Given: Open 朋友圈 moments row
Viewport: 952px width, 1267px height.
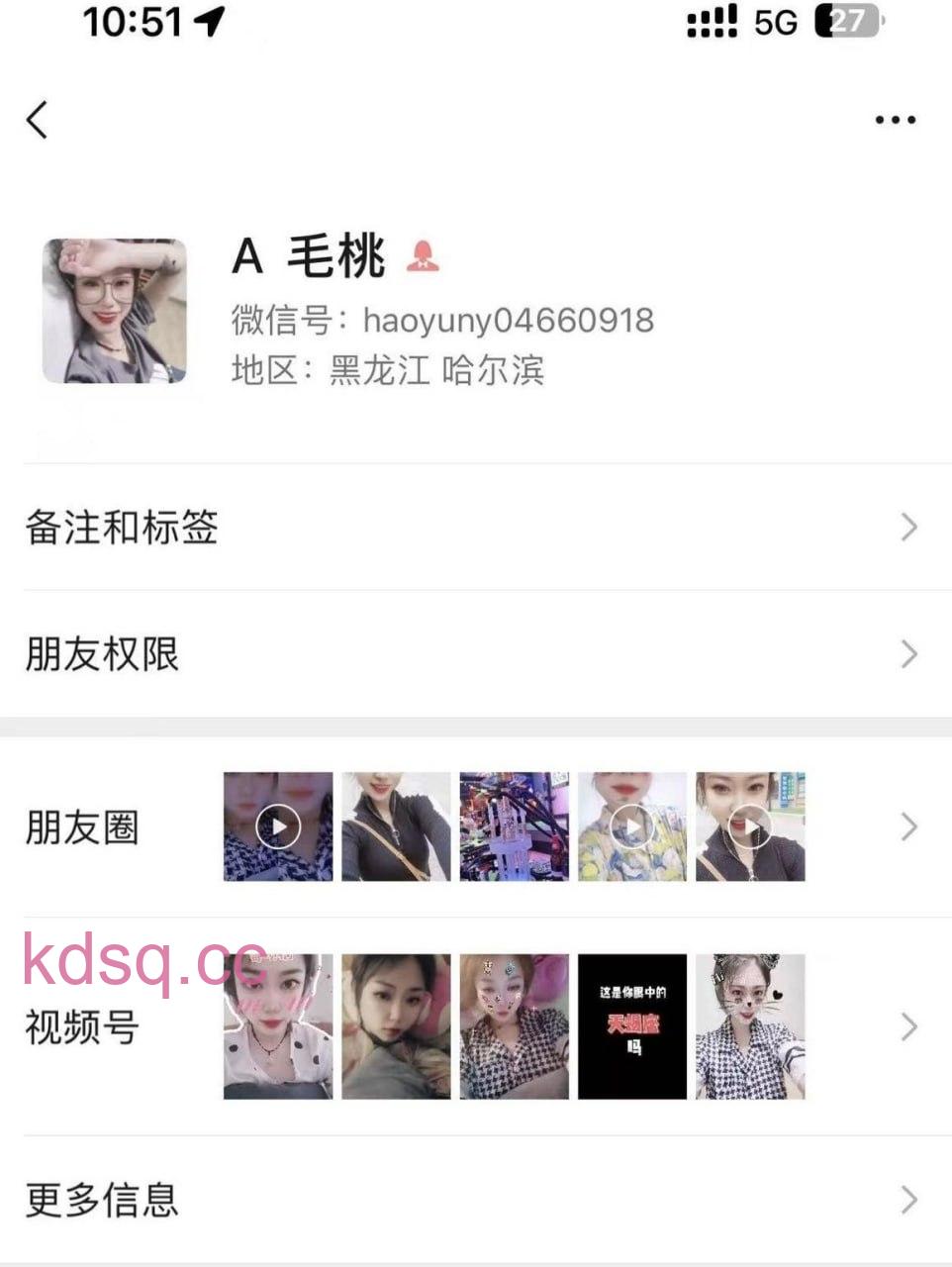Looking at the screenshot, I should pos(475,828).
